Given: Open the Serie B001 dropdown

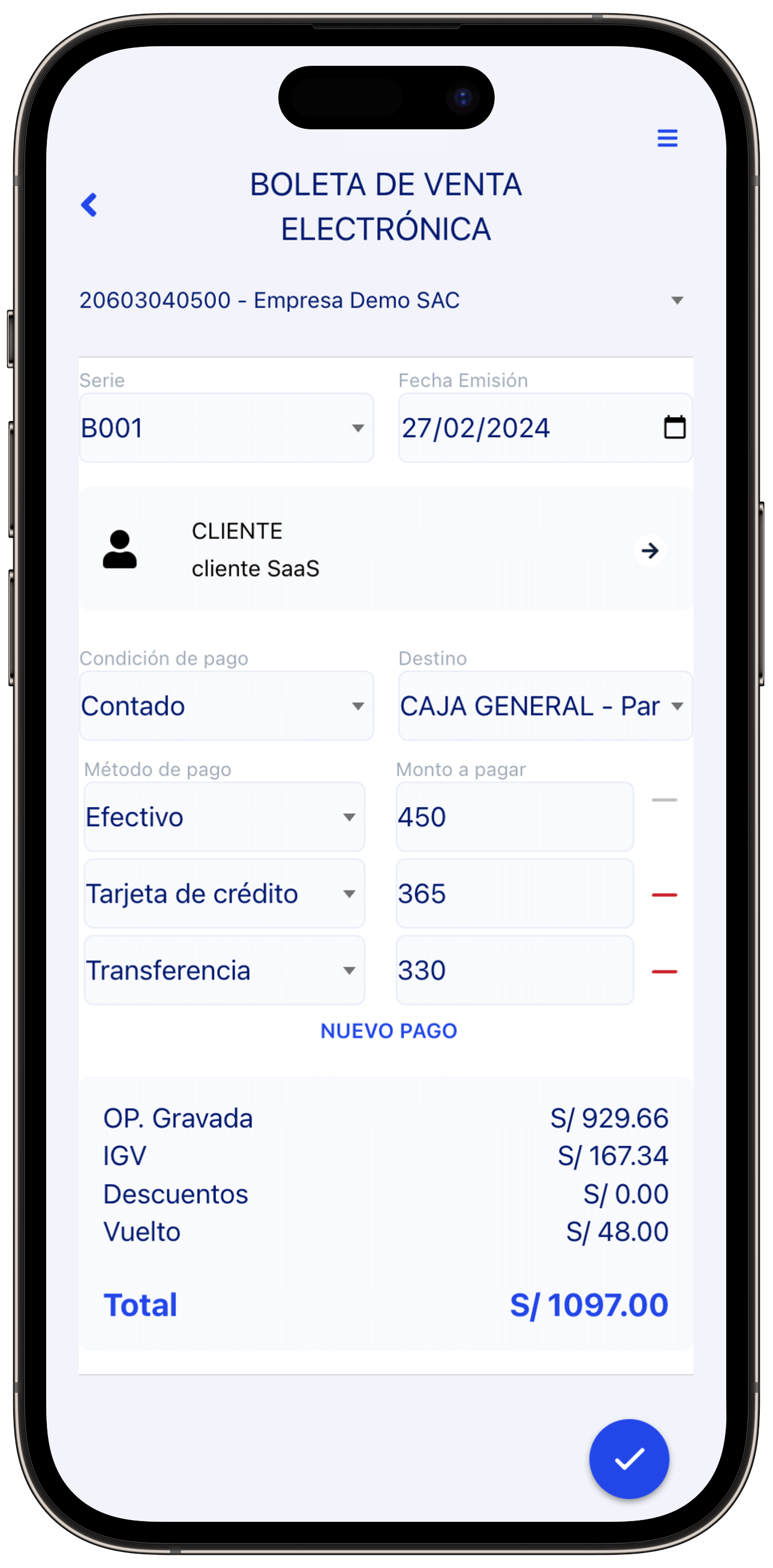Looking at the screenshot, I should [x=226, y=428].
